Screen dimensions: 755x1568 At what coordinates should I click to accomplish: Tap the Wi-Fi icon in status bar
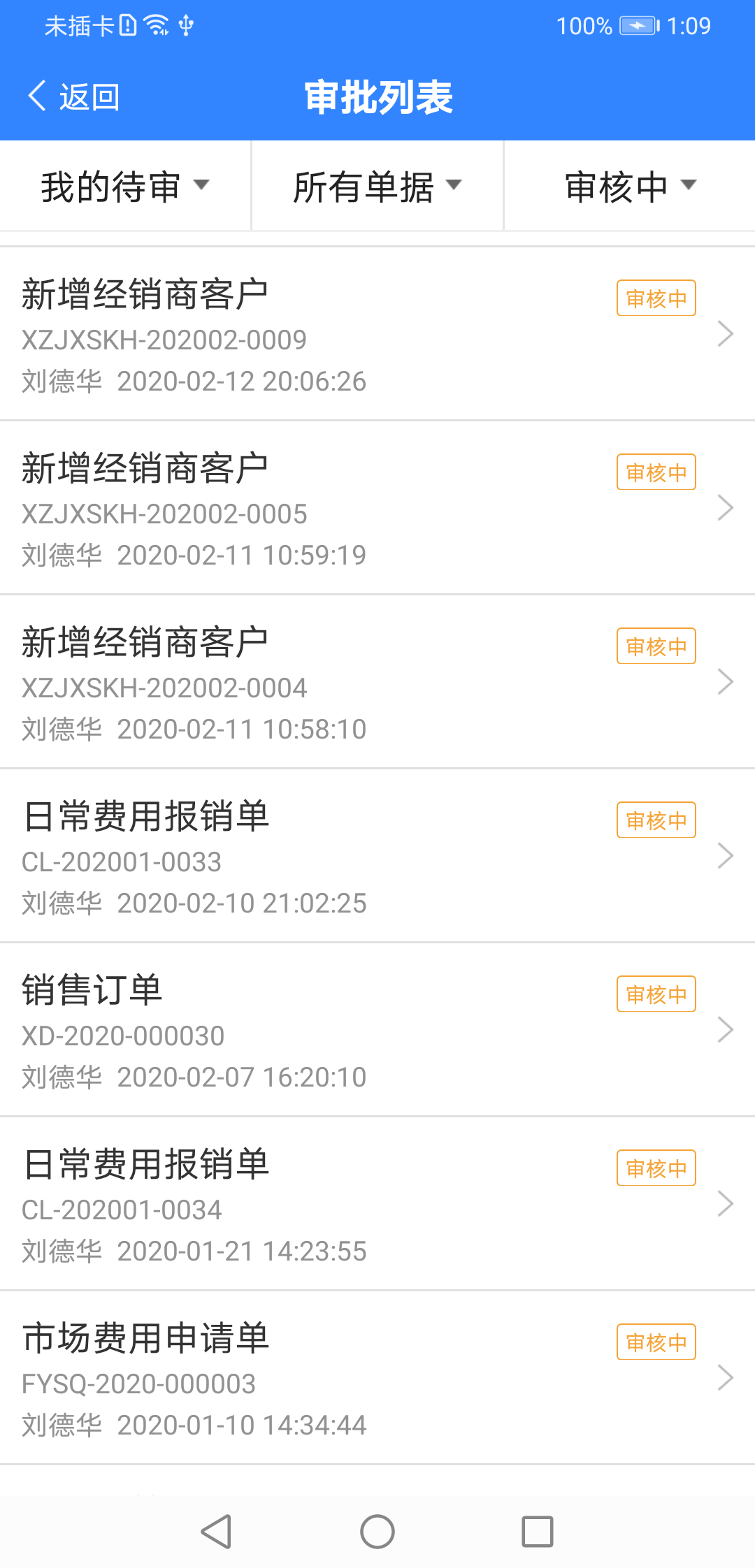(157, 25)
